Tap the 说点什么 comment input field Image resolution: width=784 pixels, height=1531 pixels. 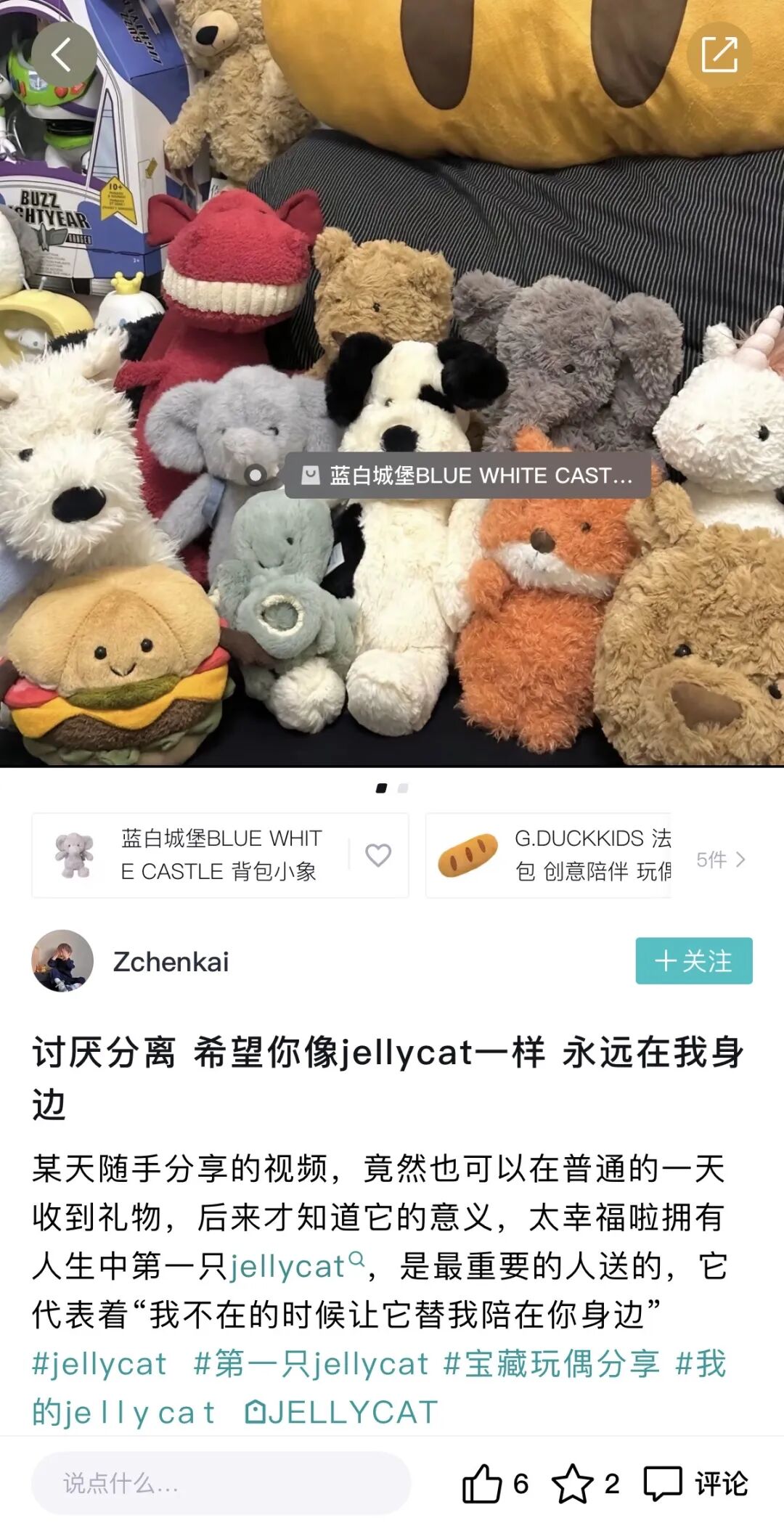pyautogui.click(x=221, y=1483)
